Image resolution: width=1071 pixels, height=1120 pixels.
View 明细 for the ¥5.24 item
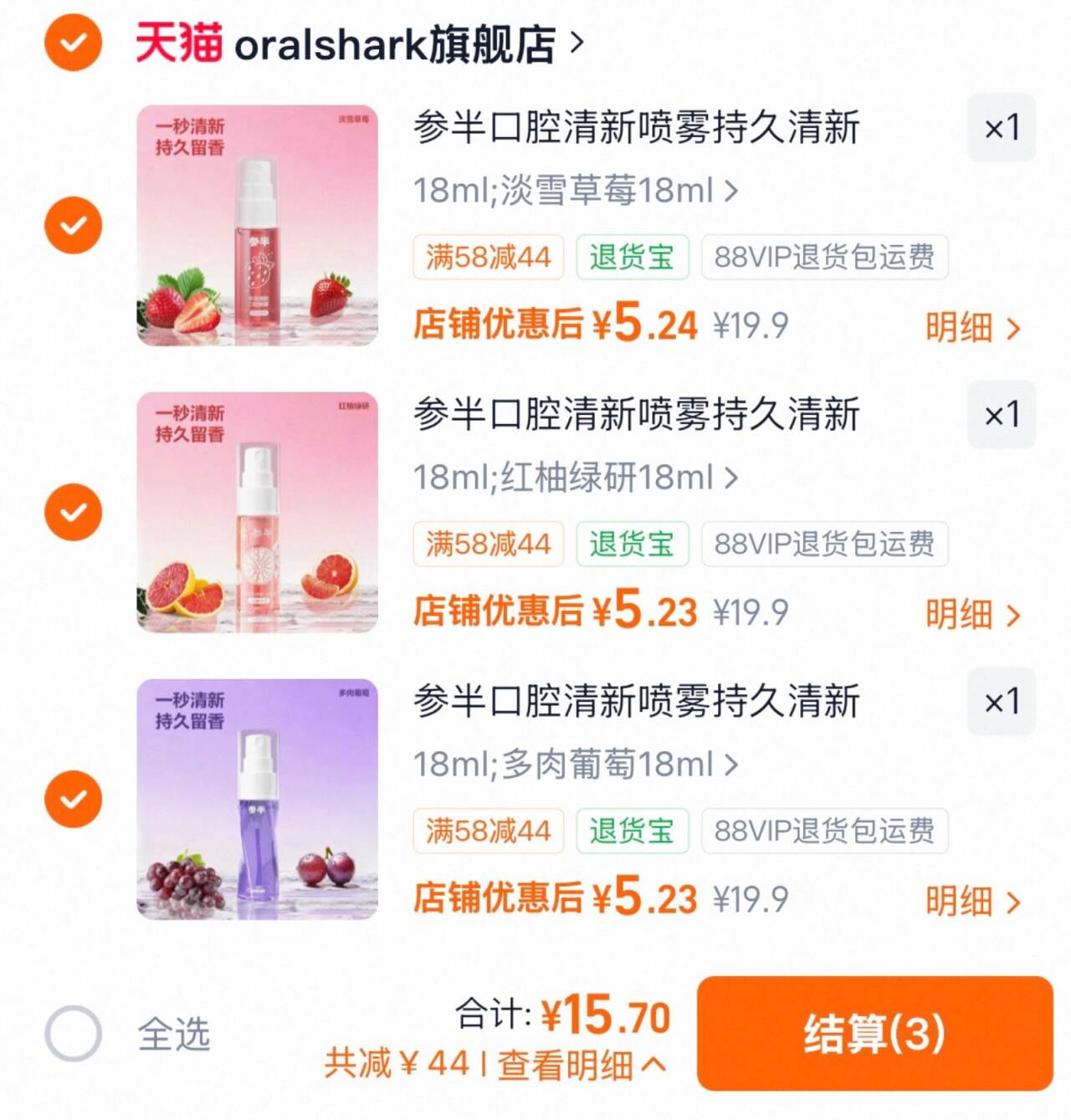pos(973,327)
